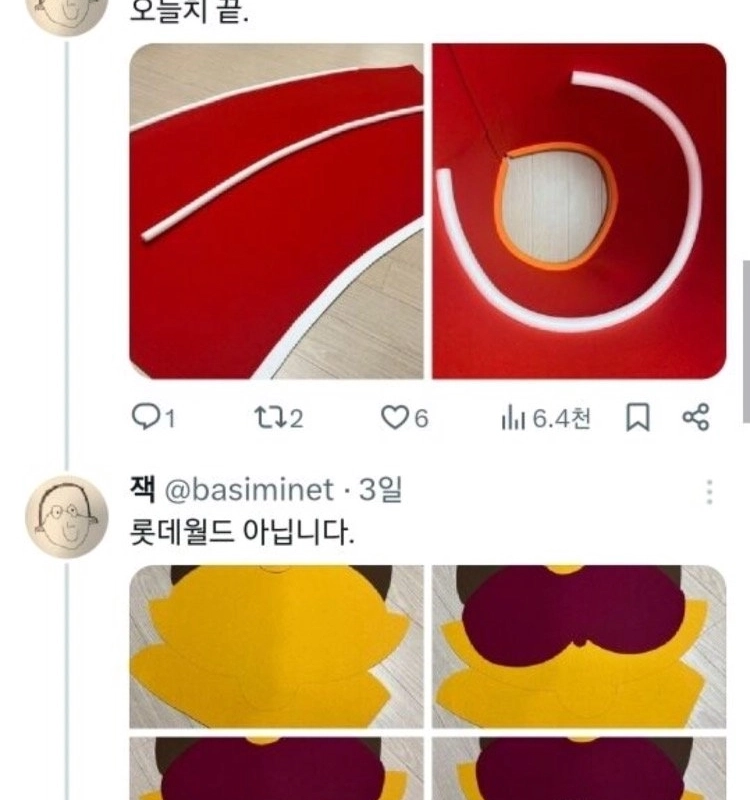Open profile avatar beside 롯데월드 아닙니다 tweet
The height and width of the screenshot is (800, 750).
(x=66, y=516)
